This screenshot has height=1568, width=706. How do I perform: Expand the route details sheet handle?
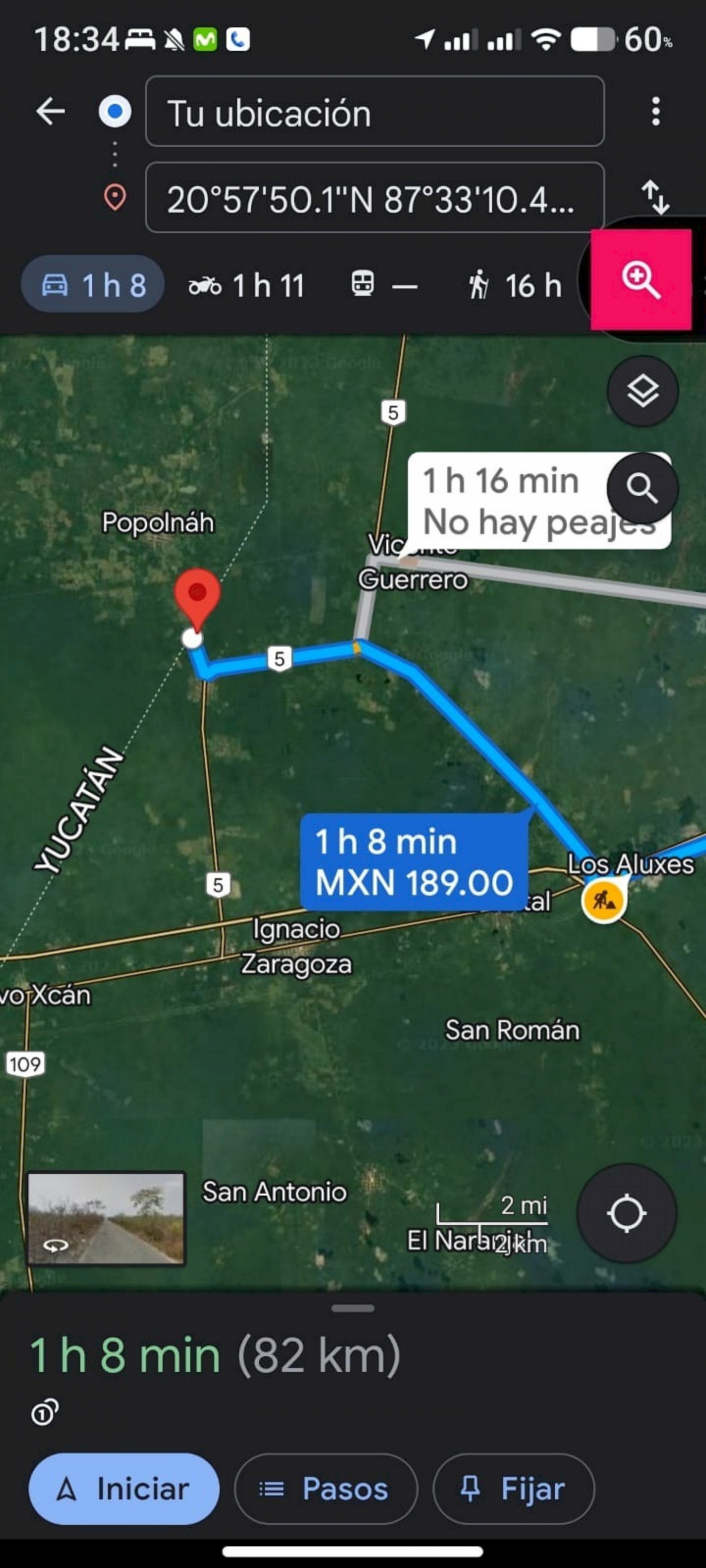pyautogui.click(x=352, y=1308)
